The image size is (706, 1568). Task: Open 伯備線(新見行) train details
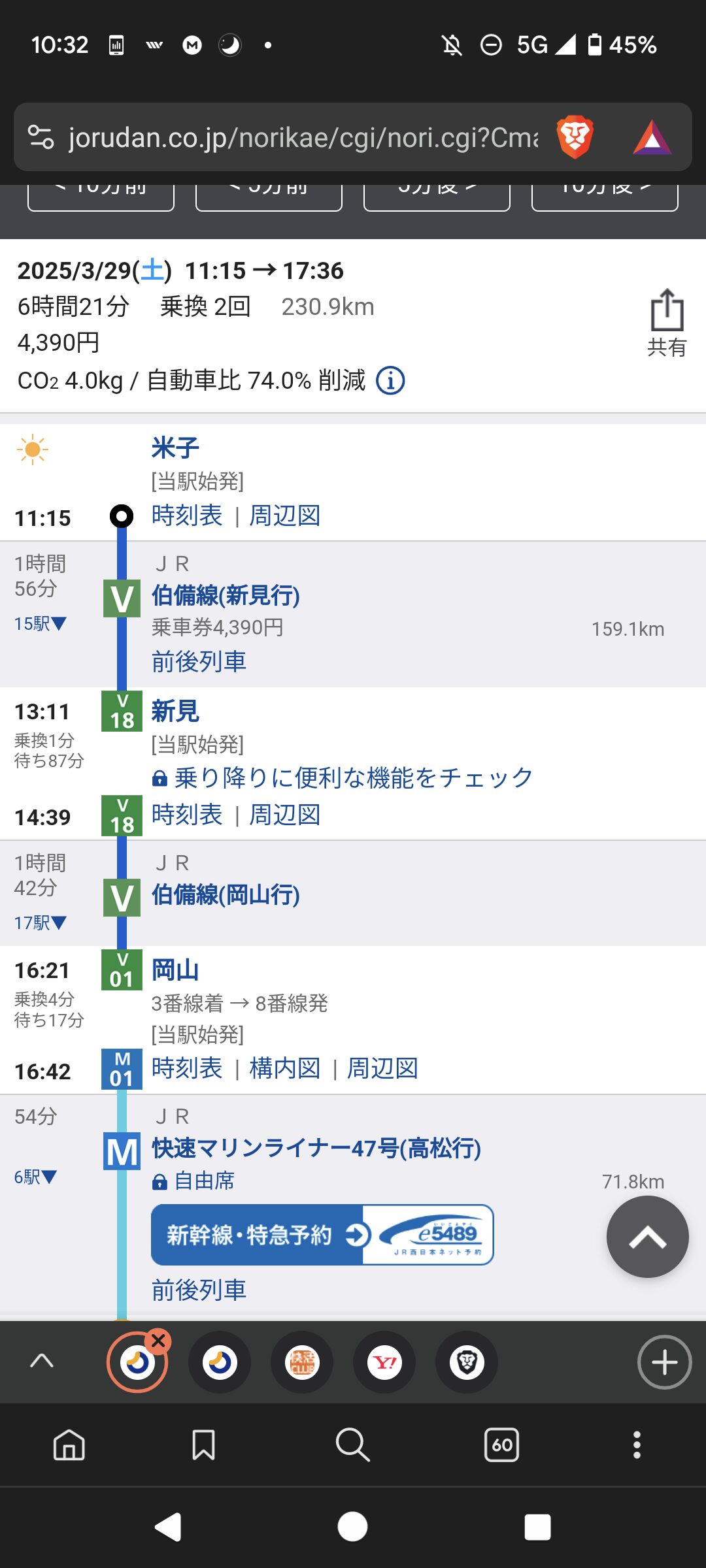click(226, 596)
